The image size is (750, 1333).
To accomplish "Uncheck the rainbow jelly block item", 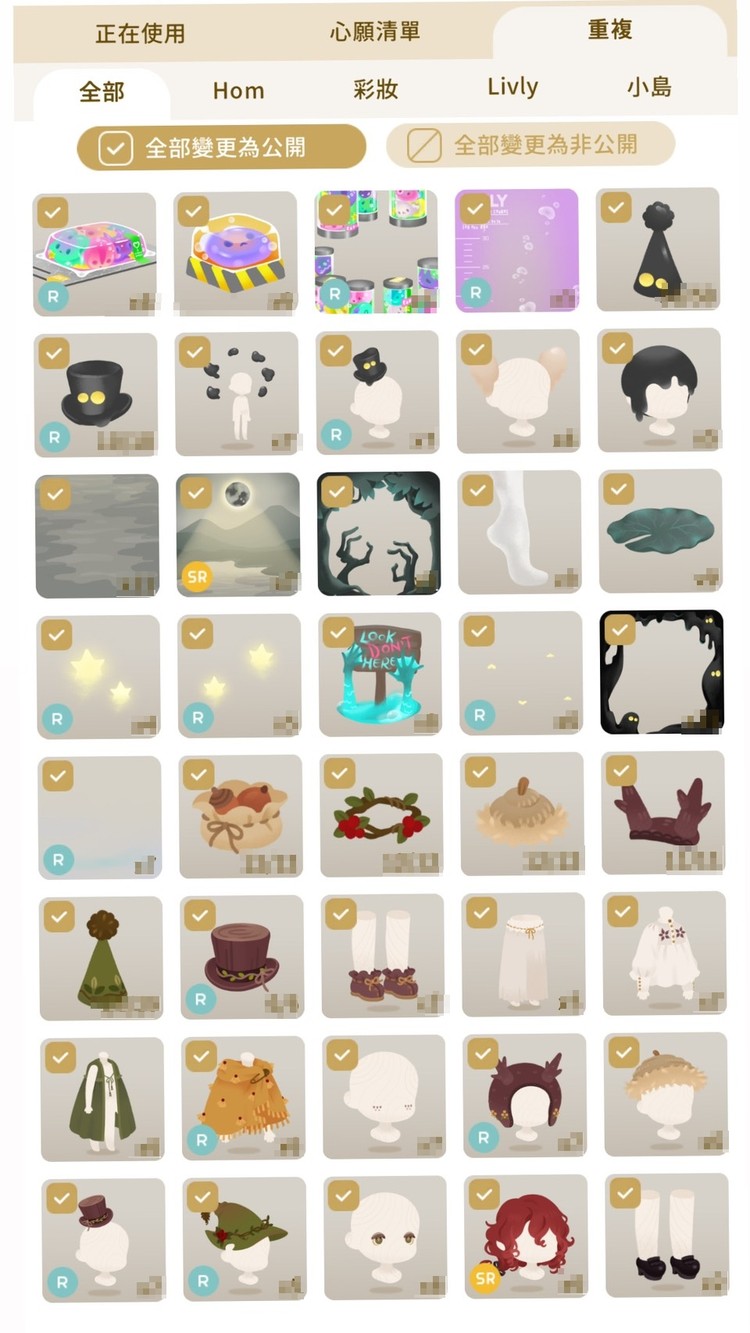I will pos(53,213).
